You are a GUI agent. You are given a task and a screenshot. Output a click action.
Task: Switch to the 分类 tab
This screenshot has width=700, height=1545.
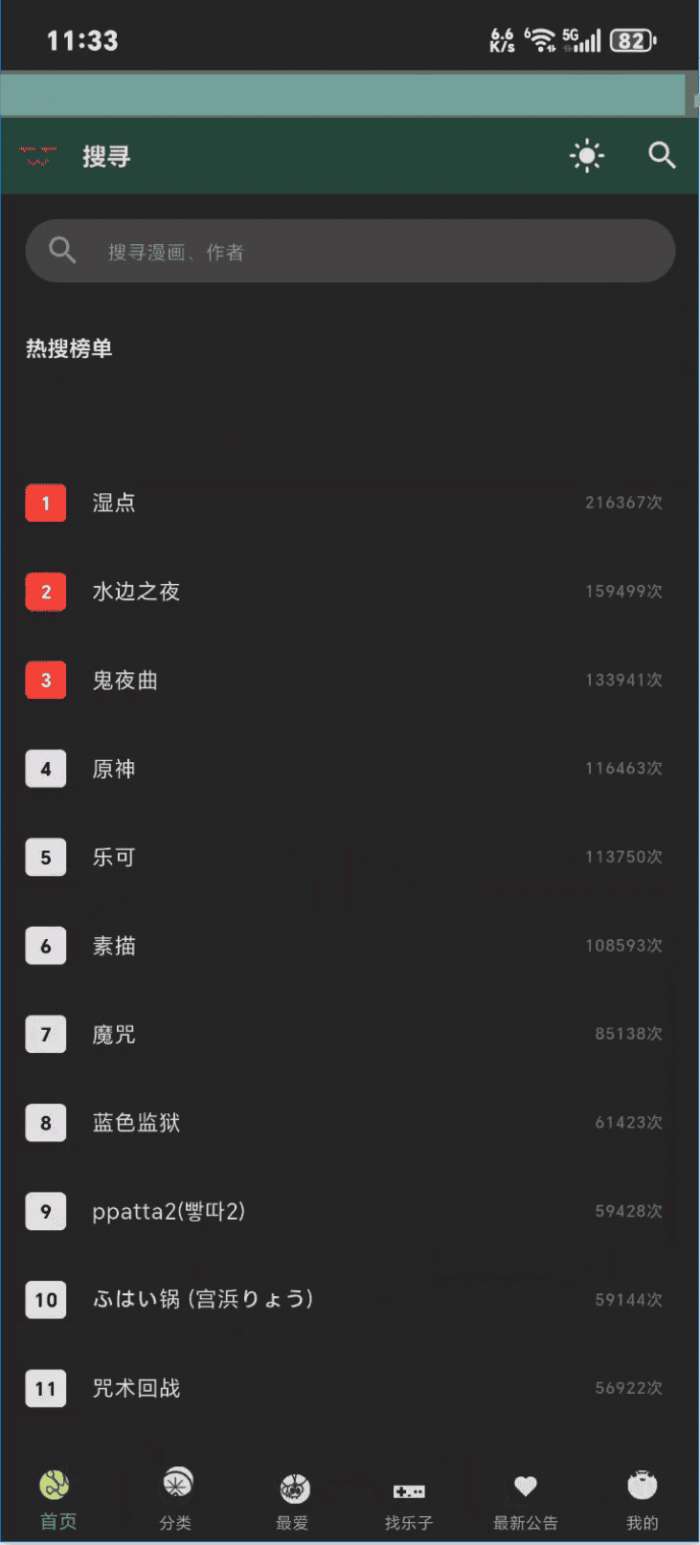pyautogui.click(x=176, y=1500)
